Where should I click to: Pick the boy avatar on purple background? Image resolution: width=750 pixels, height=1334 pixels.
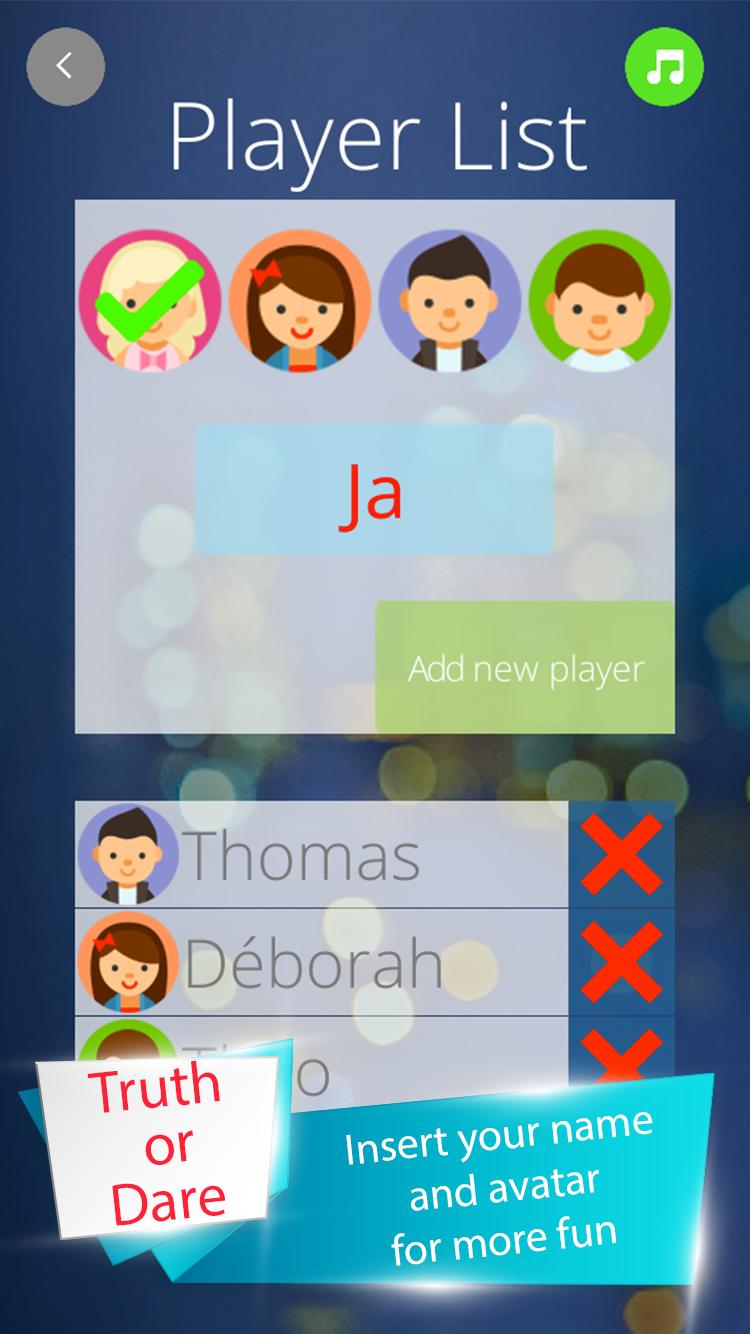point(449,300)
